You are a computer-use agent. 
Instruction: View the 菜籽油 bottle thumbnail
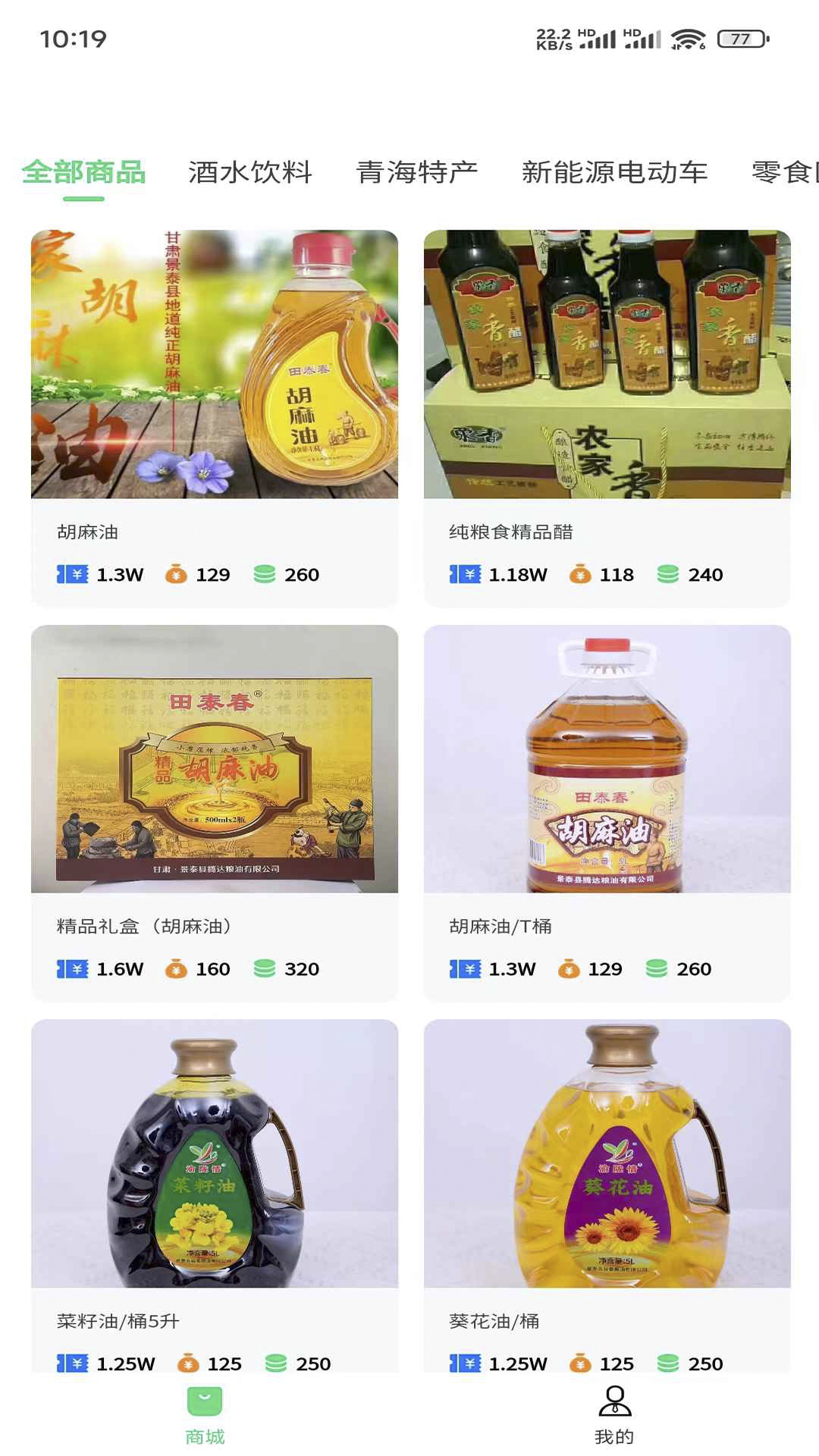212,1145
